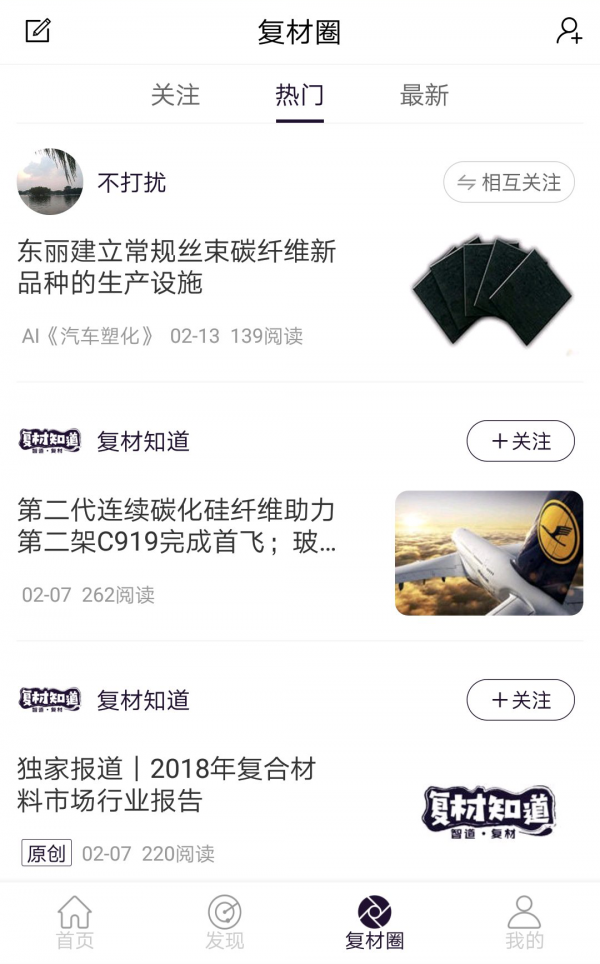Viewport: 600px width, 964px height.
Task: Select the 复材圈 bottom tab
Action: [375, 922]
